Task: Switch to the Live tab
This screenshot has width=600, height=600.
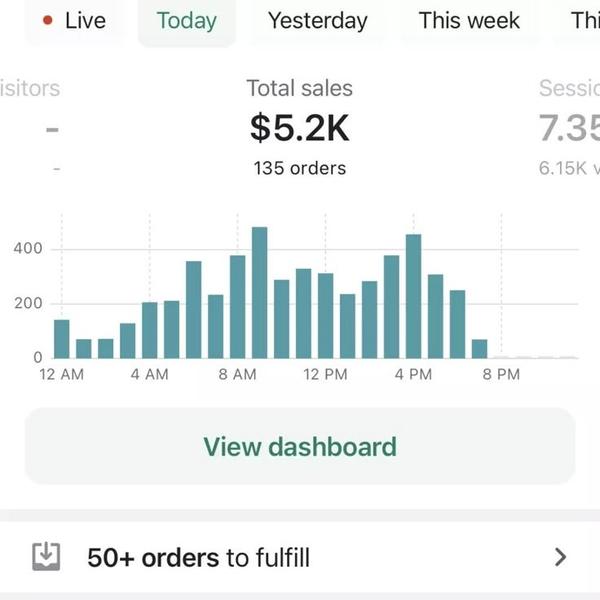Action: (x=75, y=21)
